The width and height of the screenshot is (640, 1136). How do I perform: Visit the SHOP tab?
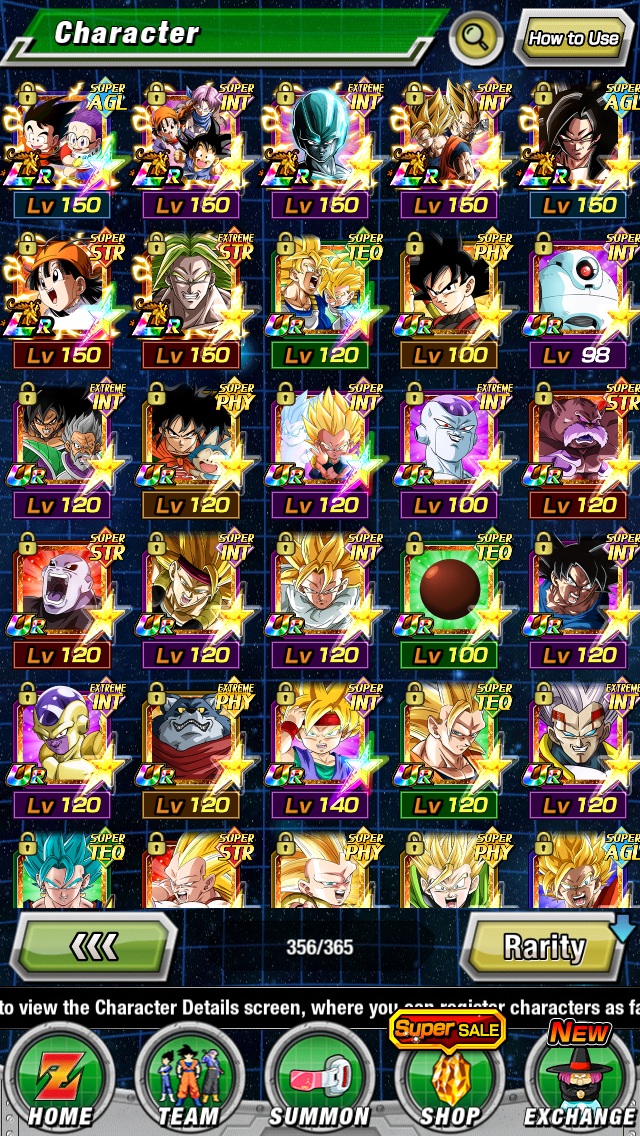pos(447,1082)
